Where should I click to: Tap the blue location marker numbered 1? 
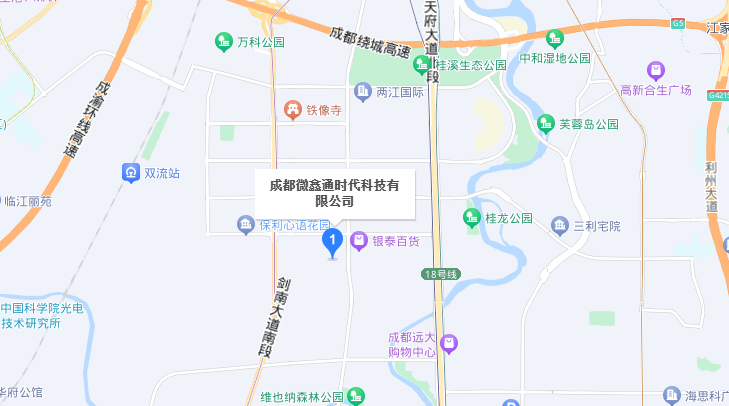point(332,241)
